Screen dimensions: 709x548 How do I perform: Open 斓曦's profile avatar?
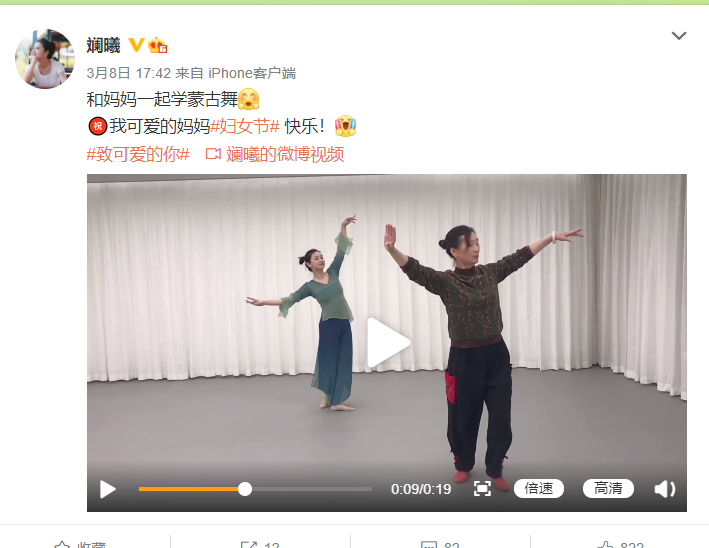(x=44, y=59)
